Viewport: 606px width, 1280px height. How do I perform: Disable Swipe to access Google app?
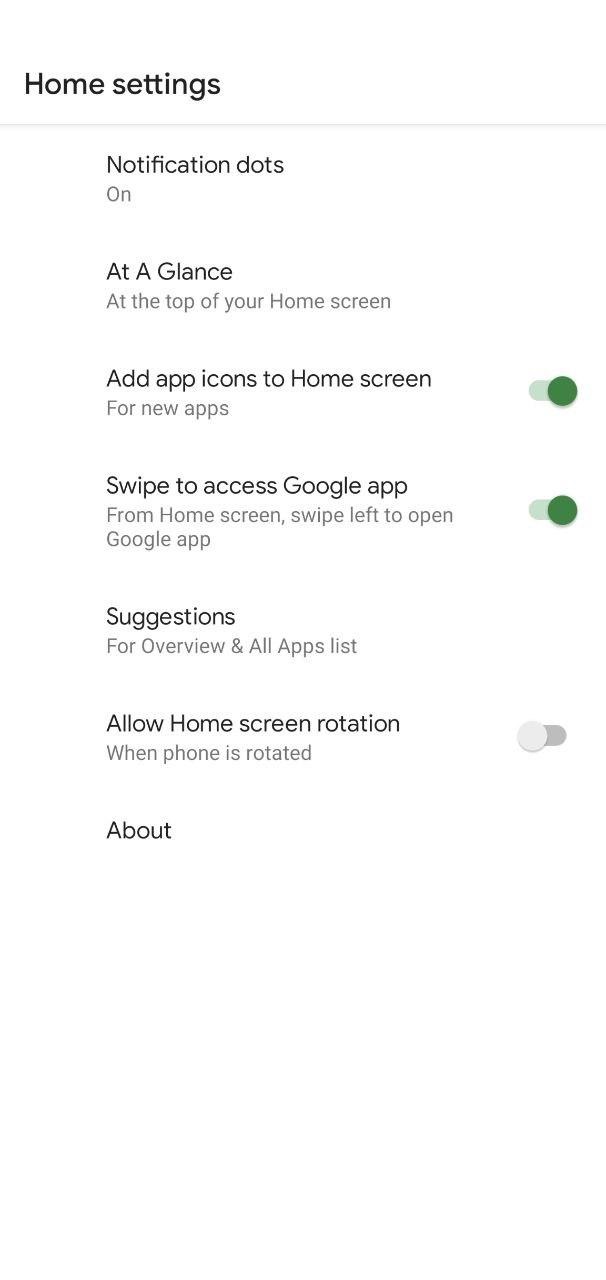point(552,510)
